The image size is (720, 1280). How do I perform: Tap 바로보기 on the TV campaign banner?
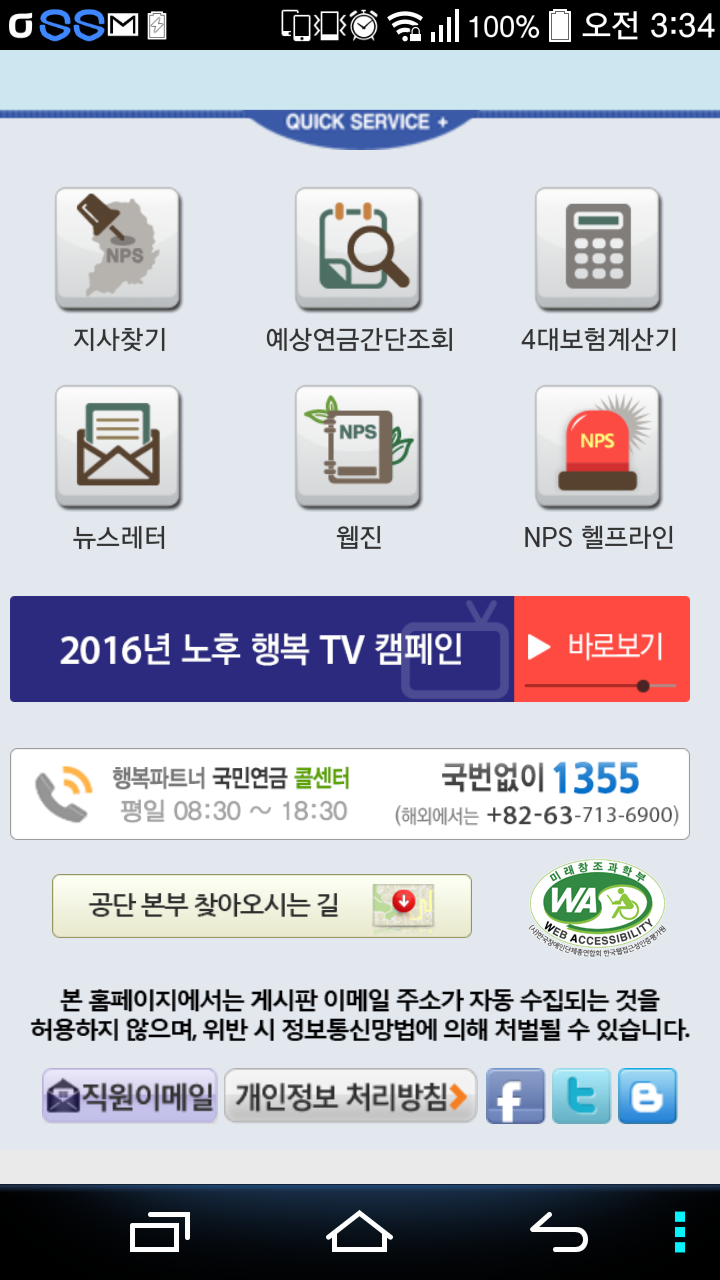click(602, 649)
